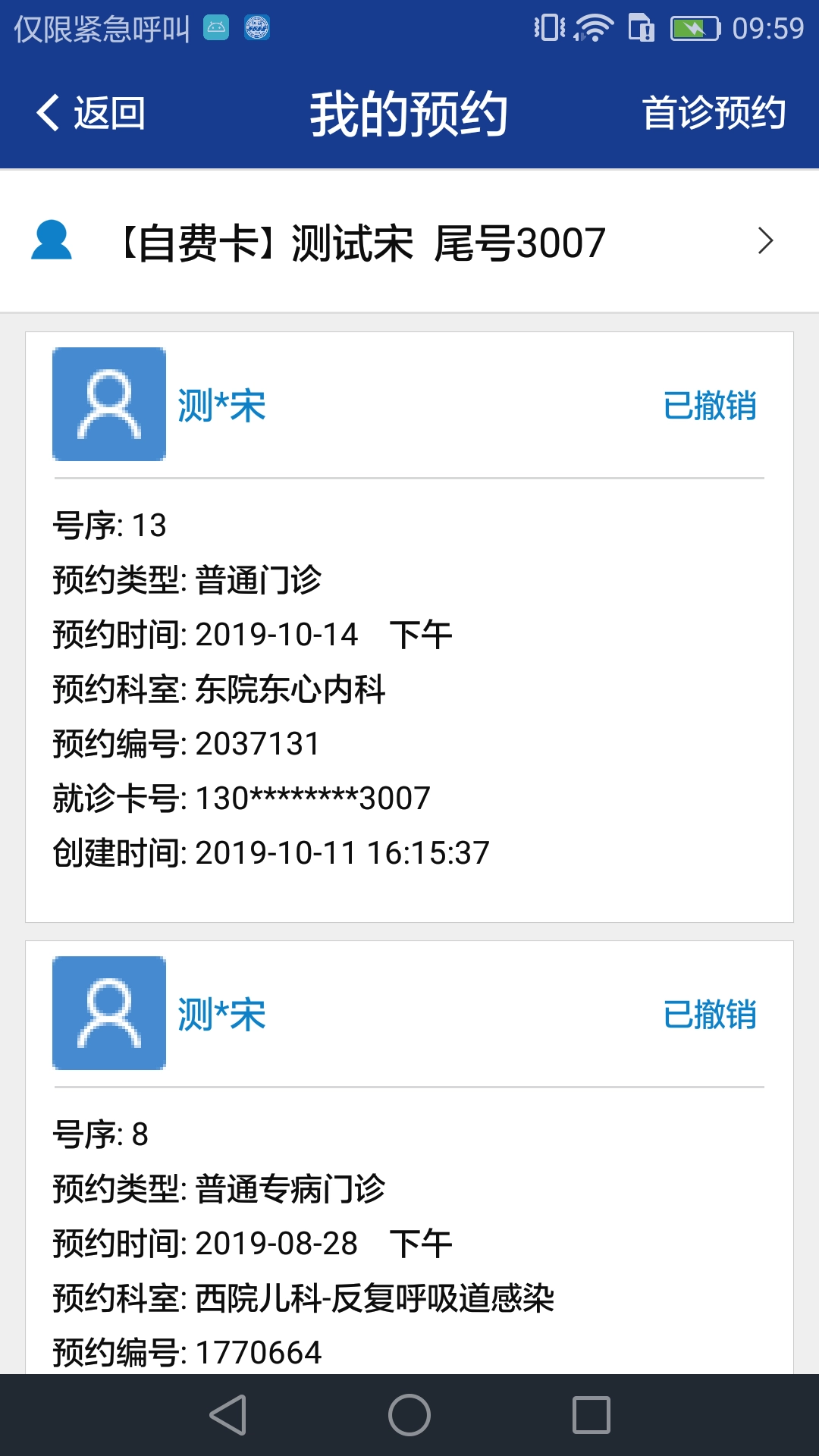Open 首诊预约 from the top bar

coord(713,112)
